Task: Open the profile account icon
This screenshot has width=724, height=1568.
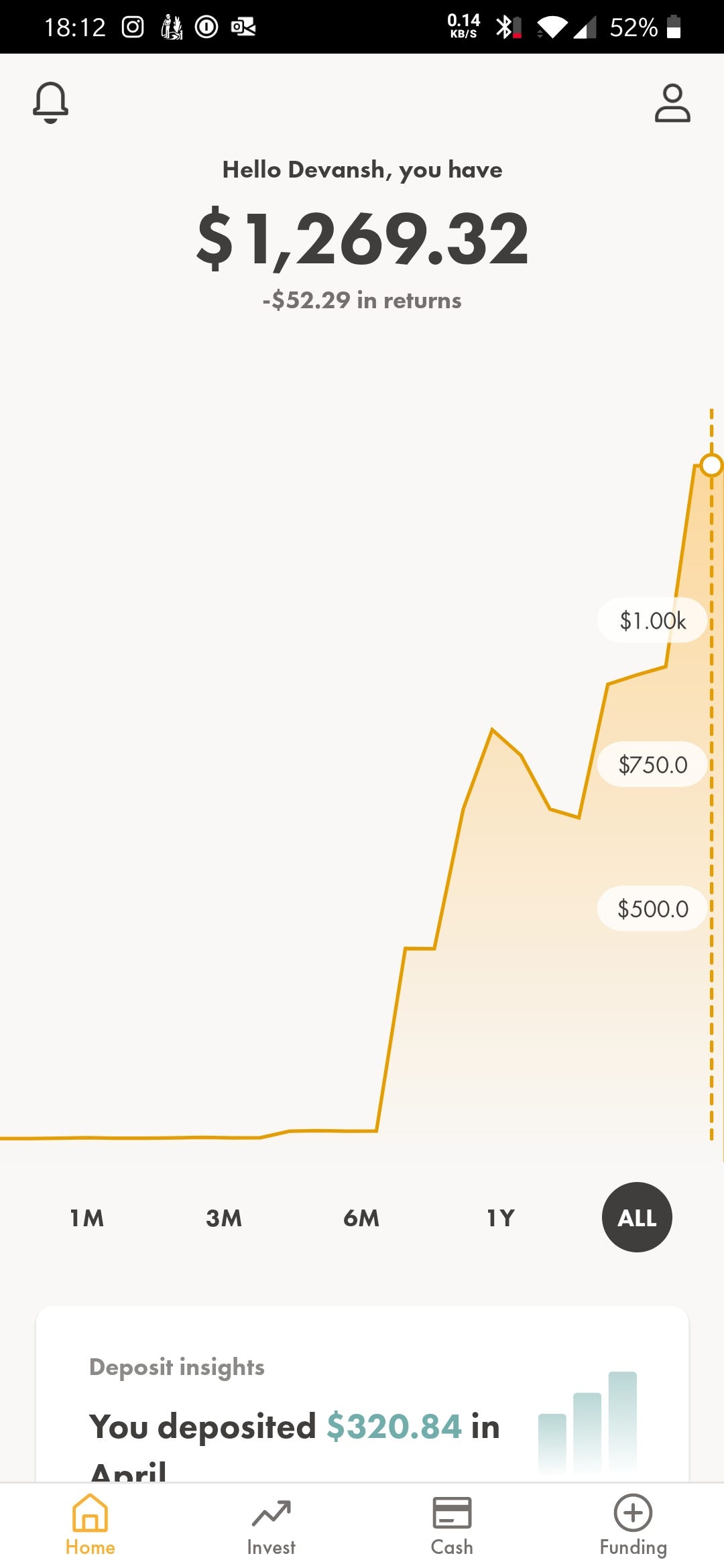Action: click(x=672, y=103)
